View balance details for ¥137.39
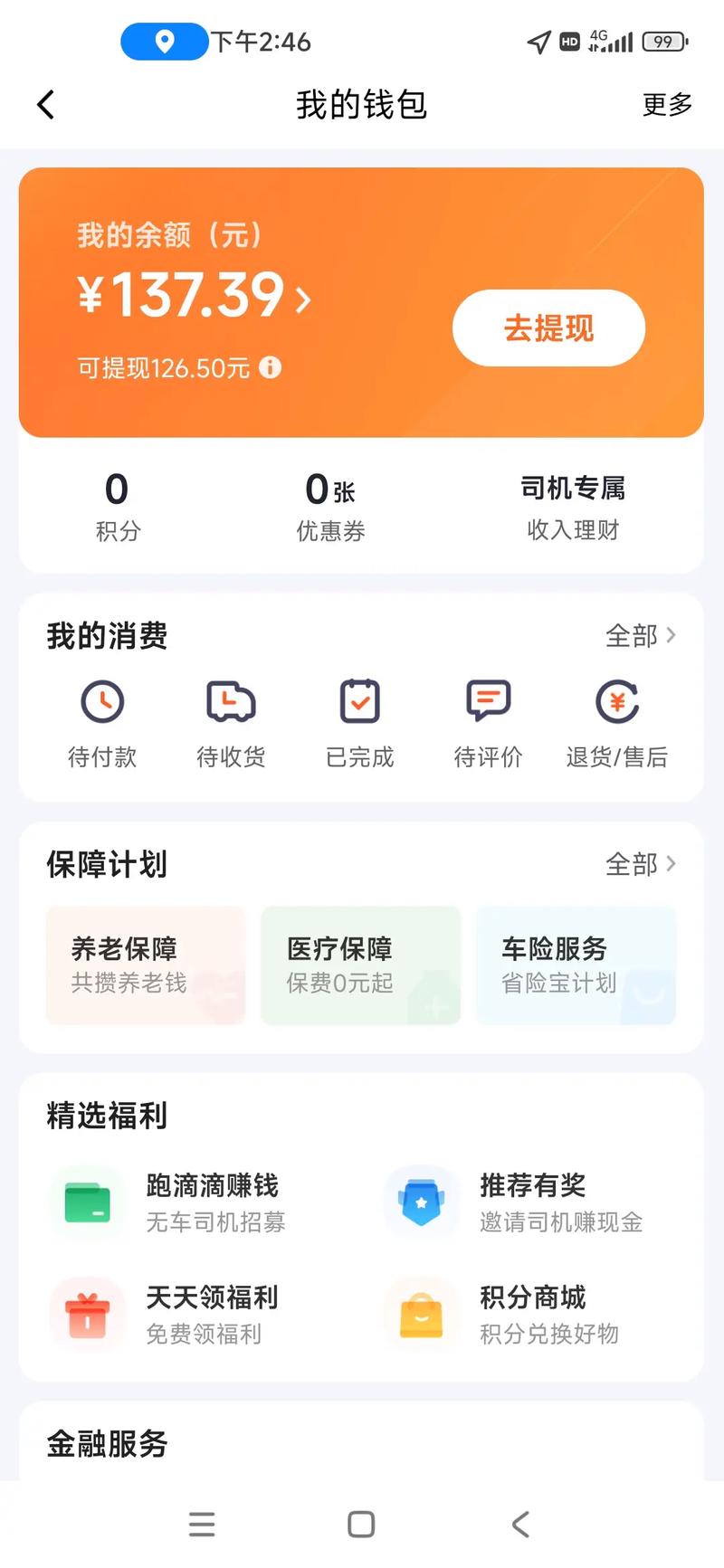The height and width of the screenshot is (1568, 724). (195, 296)
